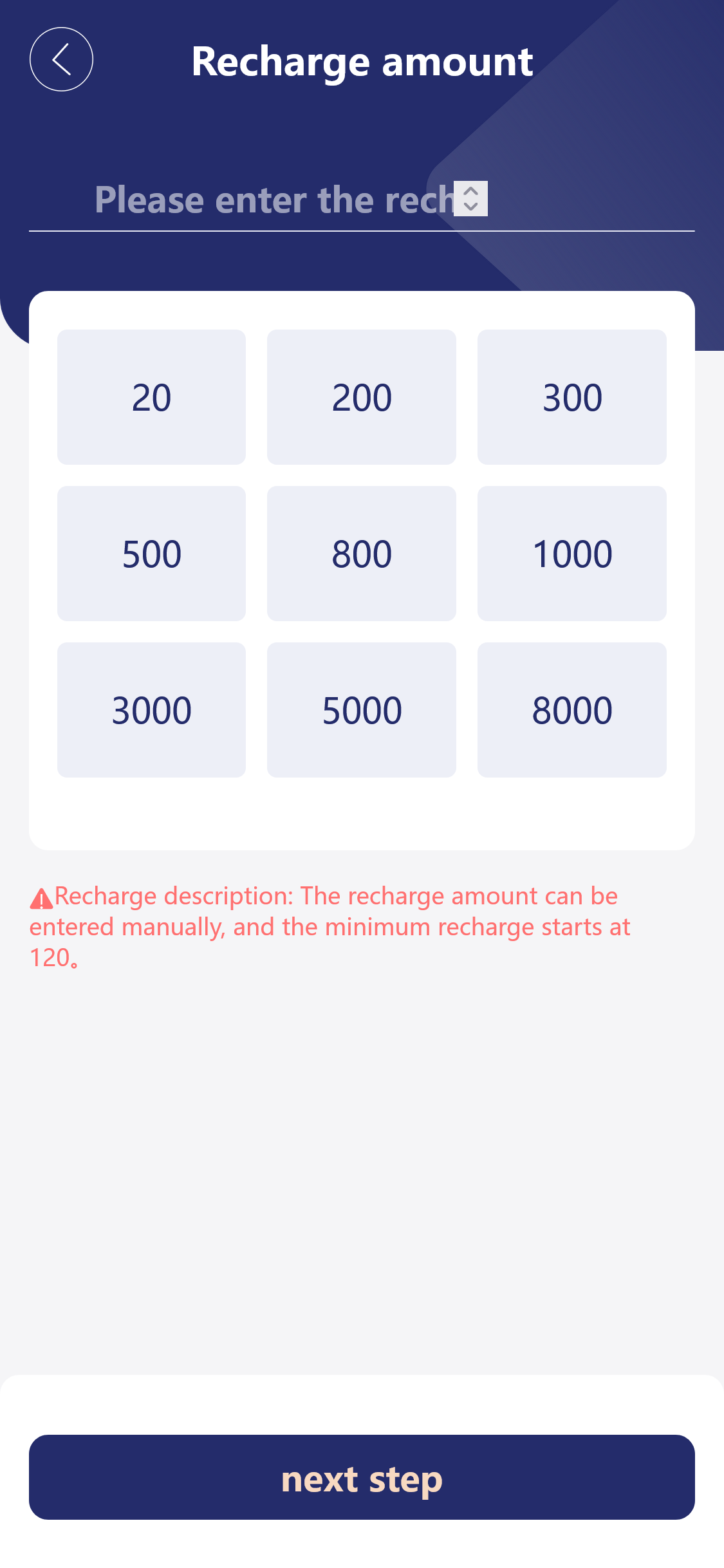Choose 8000 recharge amount
Viewport: 724px width, 1568px height.
tap(571, 710)
